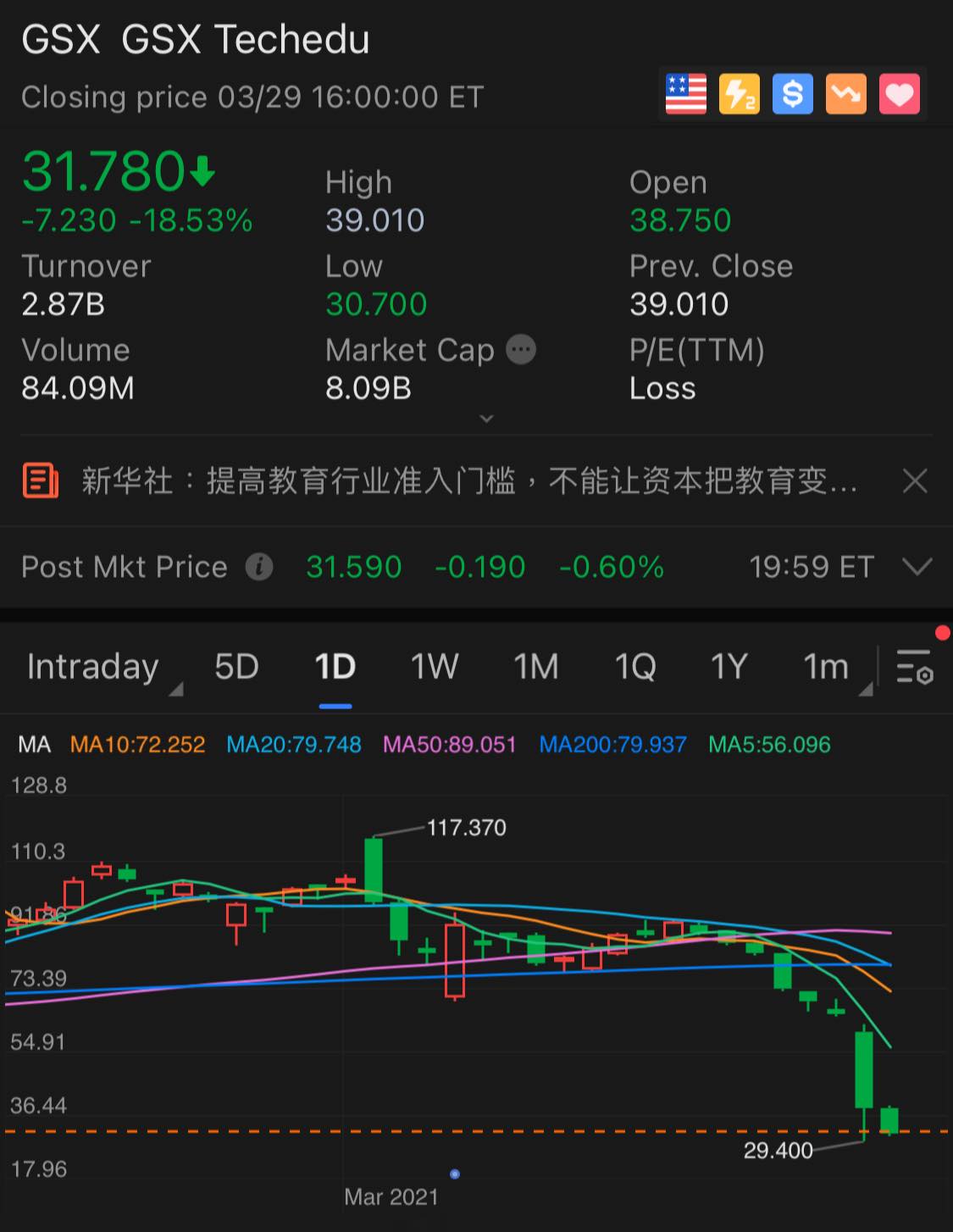
Task: Switch to the 1W chart
Action: (435, 667)
